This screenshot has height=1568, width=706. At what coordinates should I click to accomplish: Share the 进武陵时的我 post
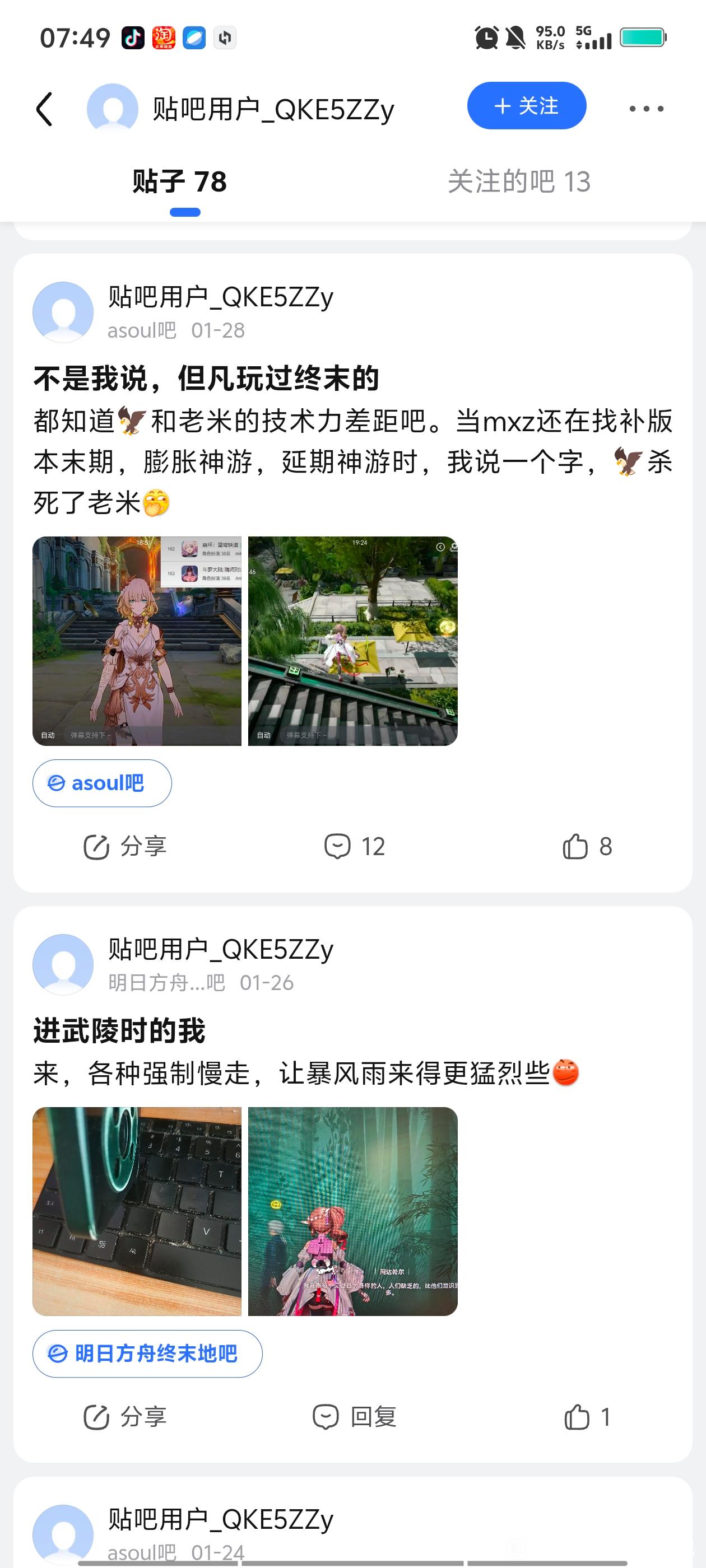click(x=125, y=1417)
